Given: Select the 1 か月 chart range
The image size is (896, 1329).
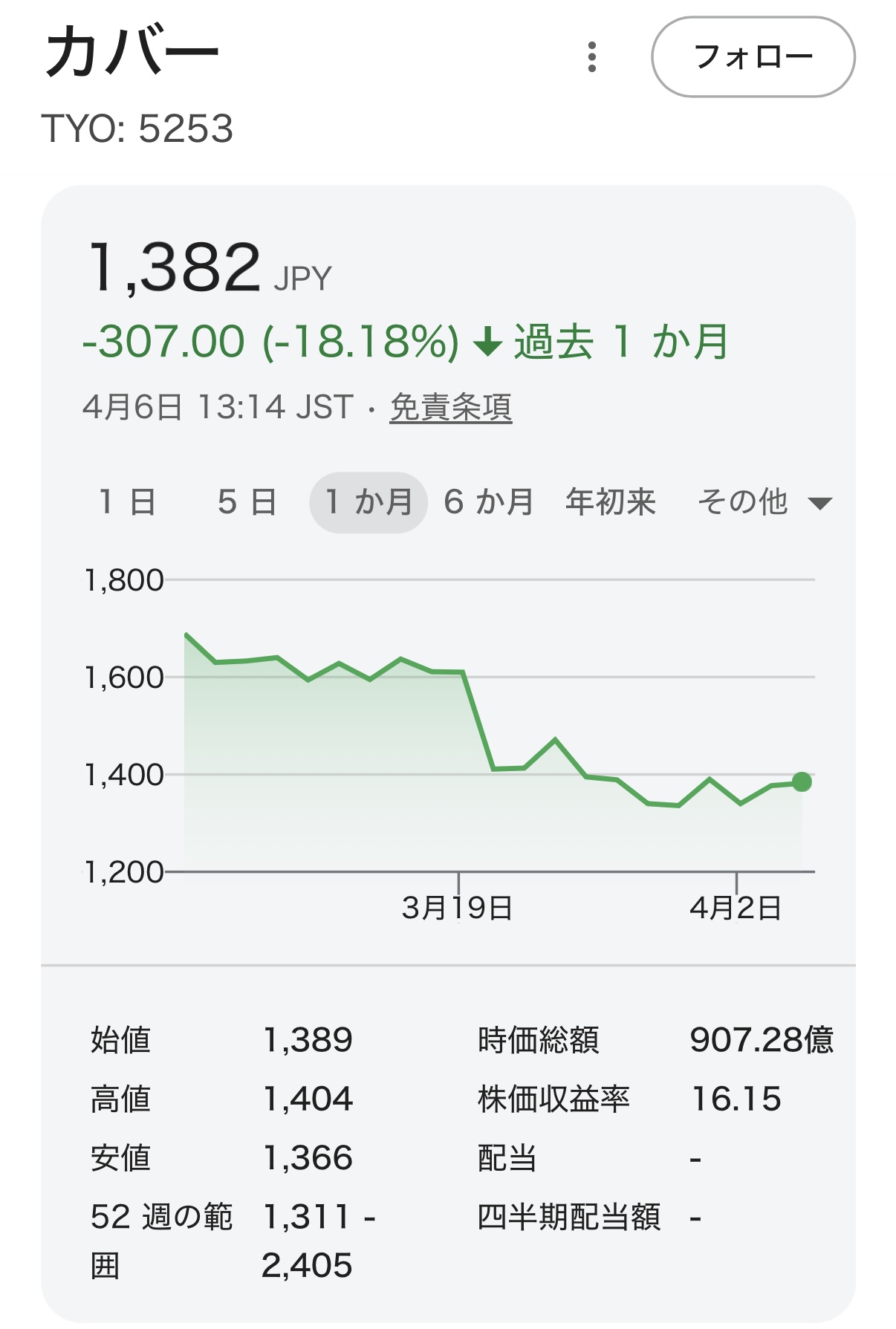Looking at the screenshot, I should [x=369, y=502].
